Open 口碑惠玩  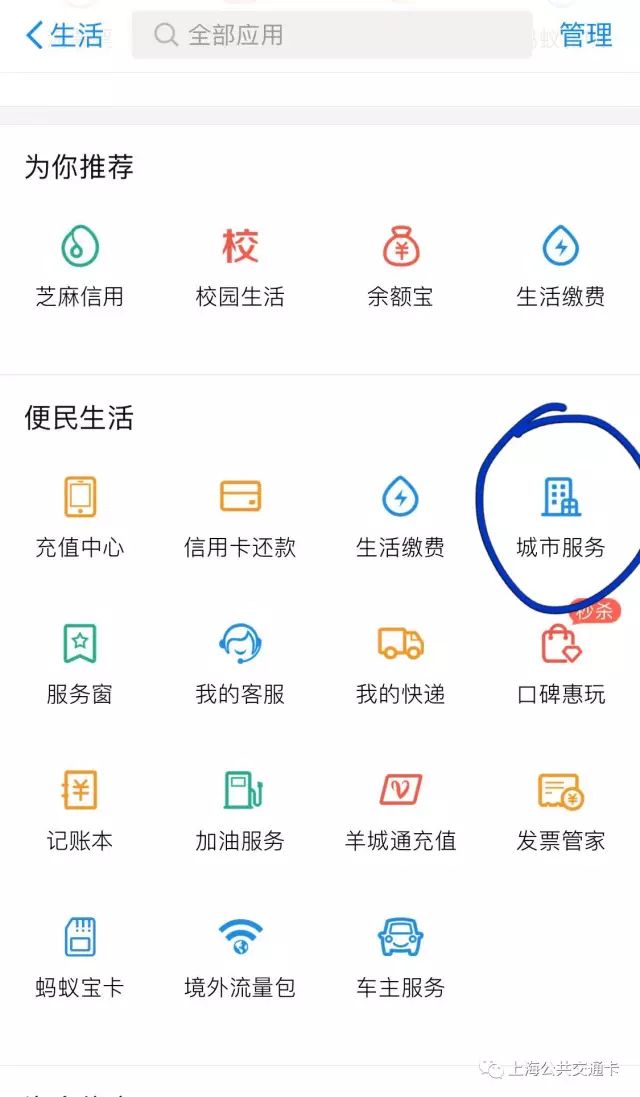point(560,665)
